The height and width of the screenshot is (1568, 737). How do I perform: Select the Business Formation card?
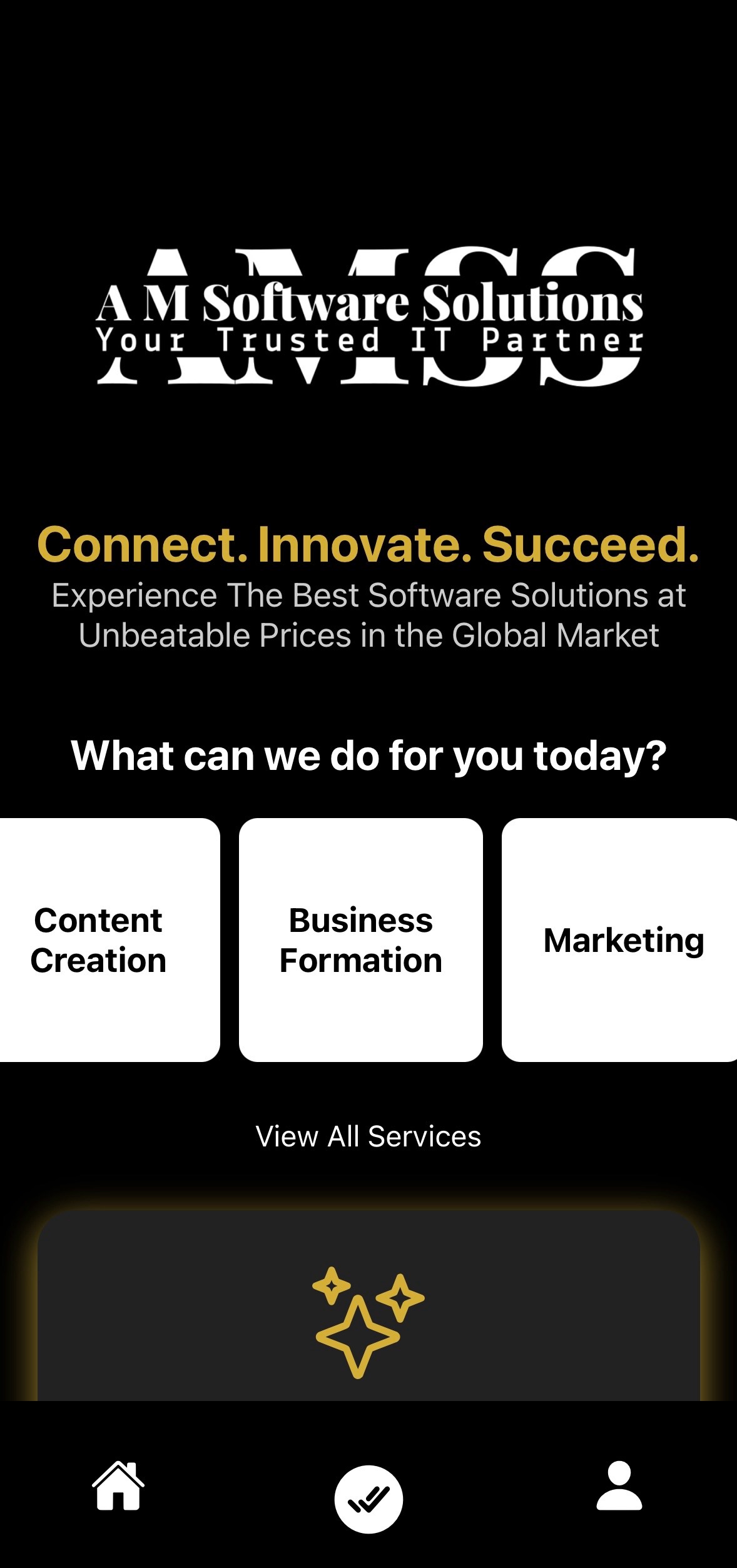coord(361,939)
